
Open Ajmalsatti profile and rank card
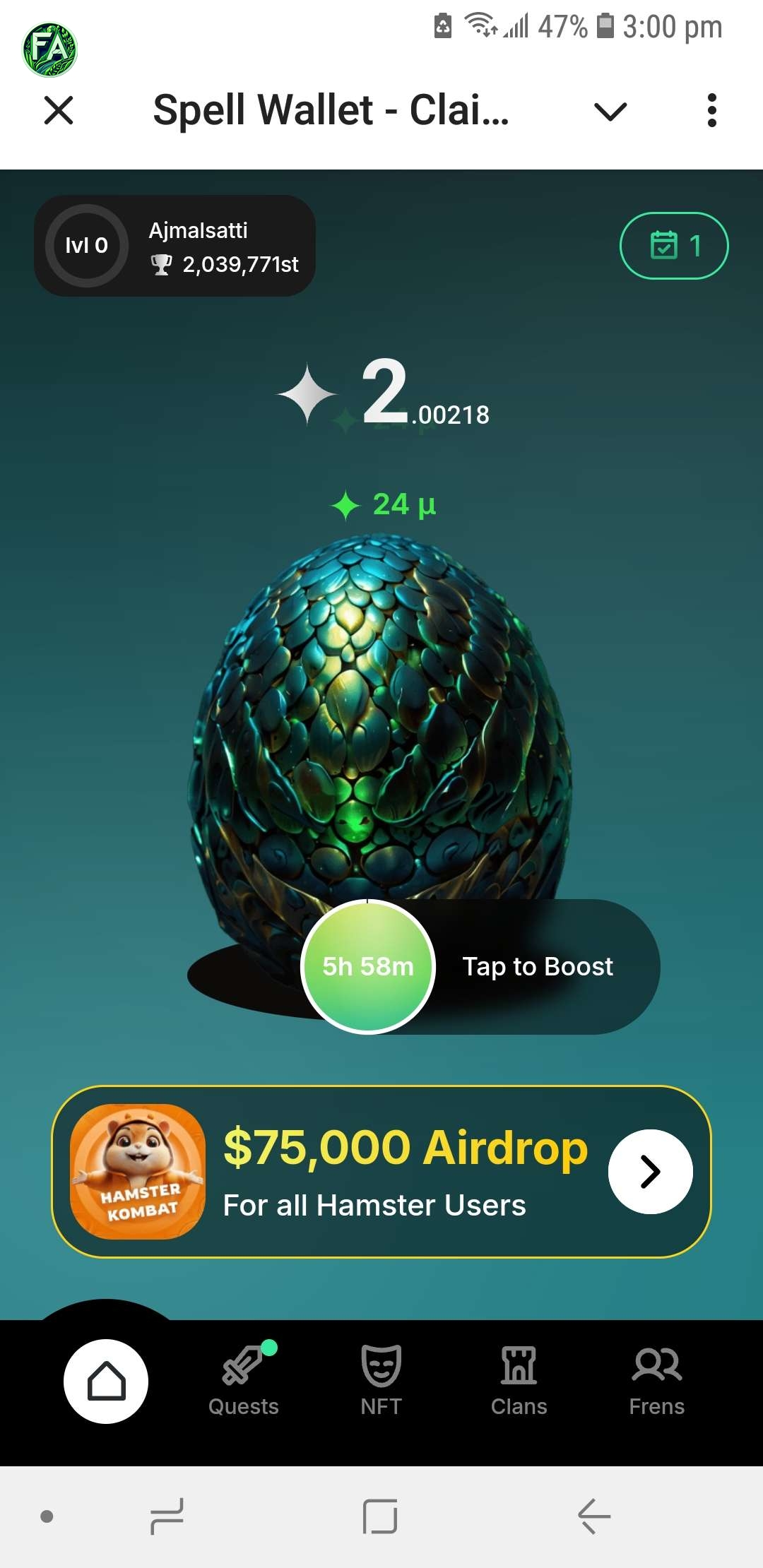coord(175,246)
